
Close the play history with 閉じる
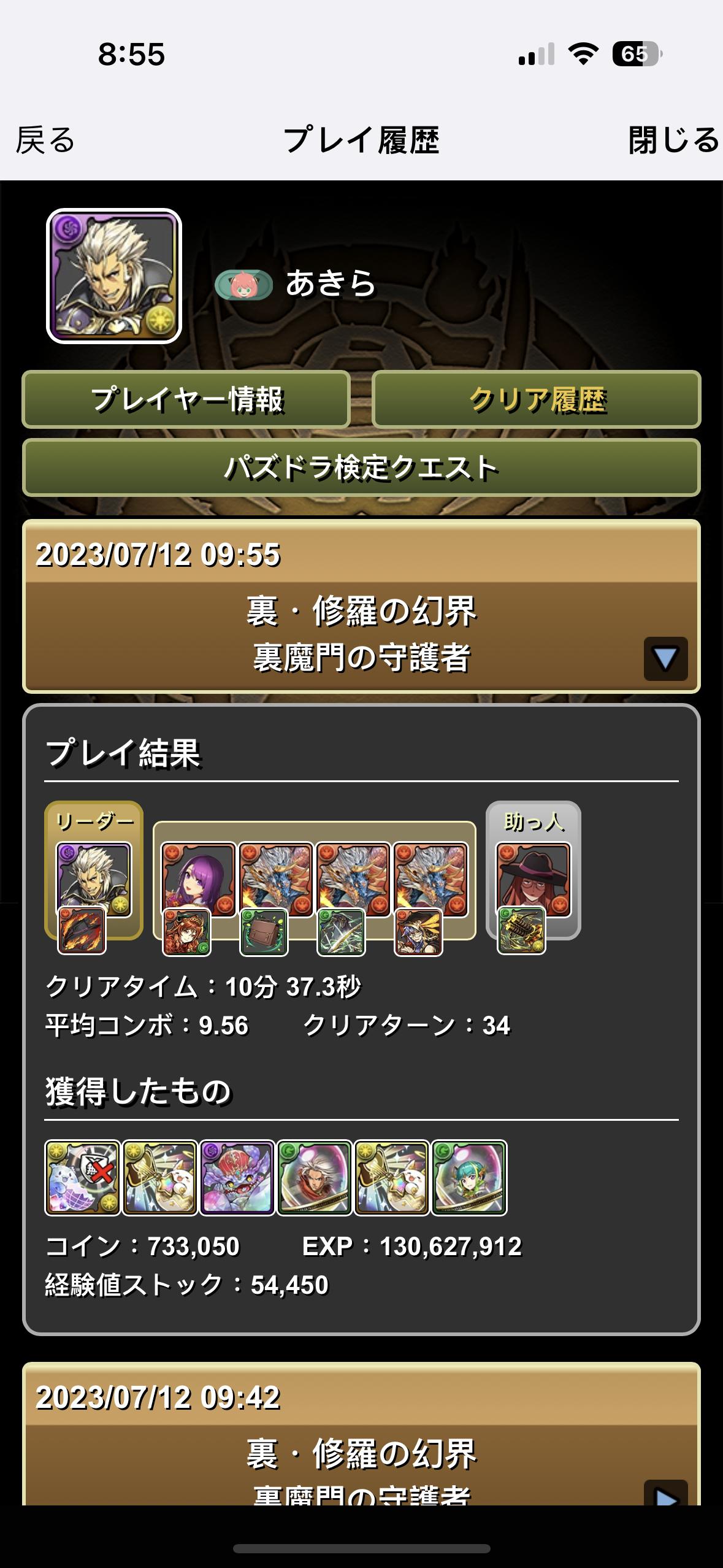coord(673,140)
